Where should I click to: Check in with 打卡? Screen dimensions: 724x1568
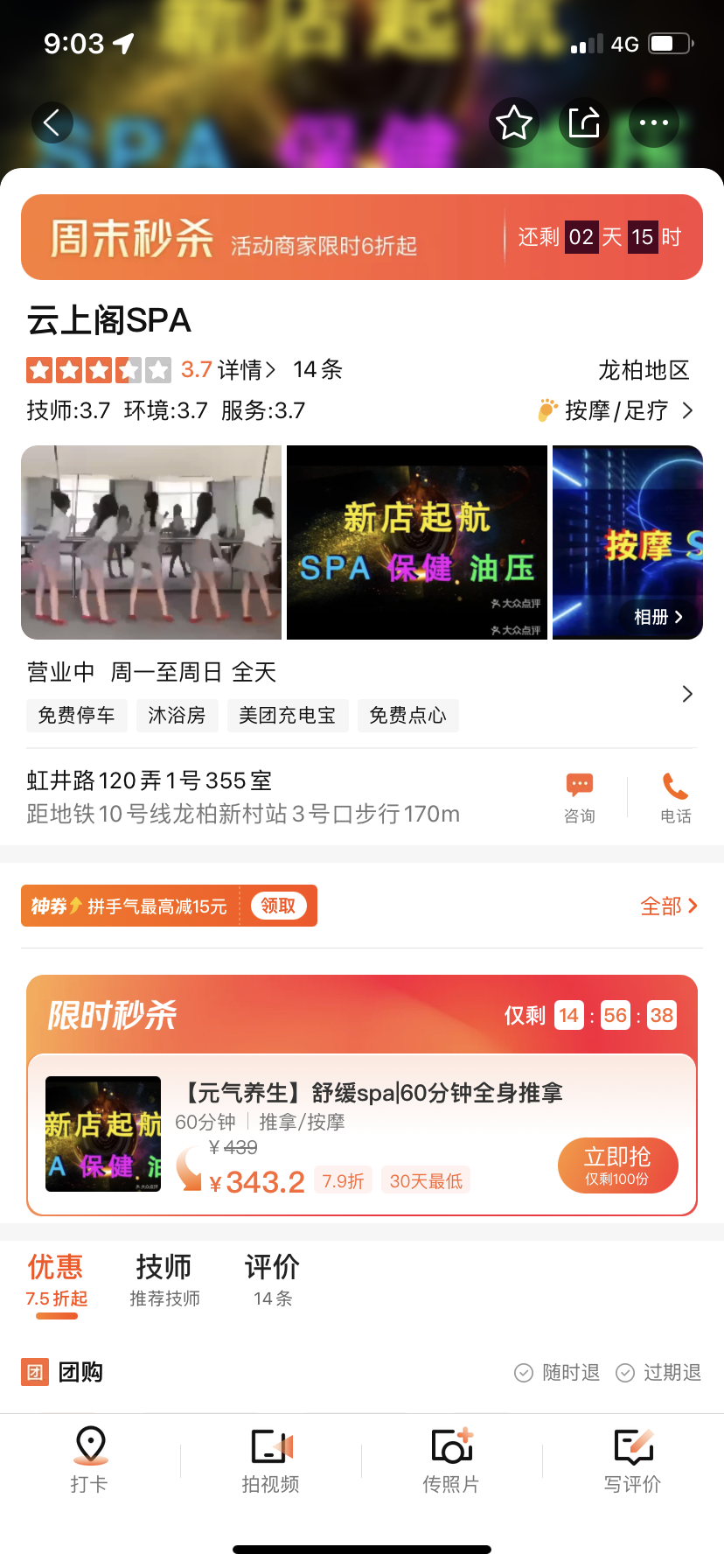pos(90,1458)
